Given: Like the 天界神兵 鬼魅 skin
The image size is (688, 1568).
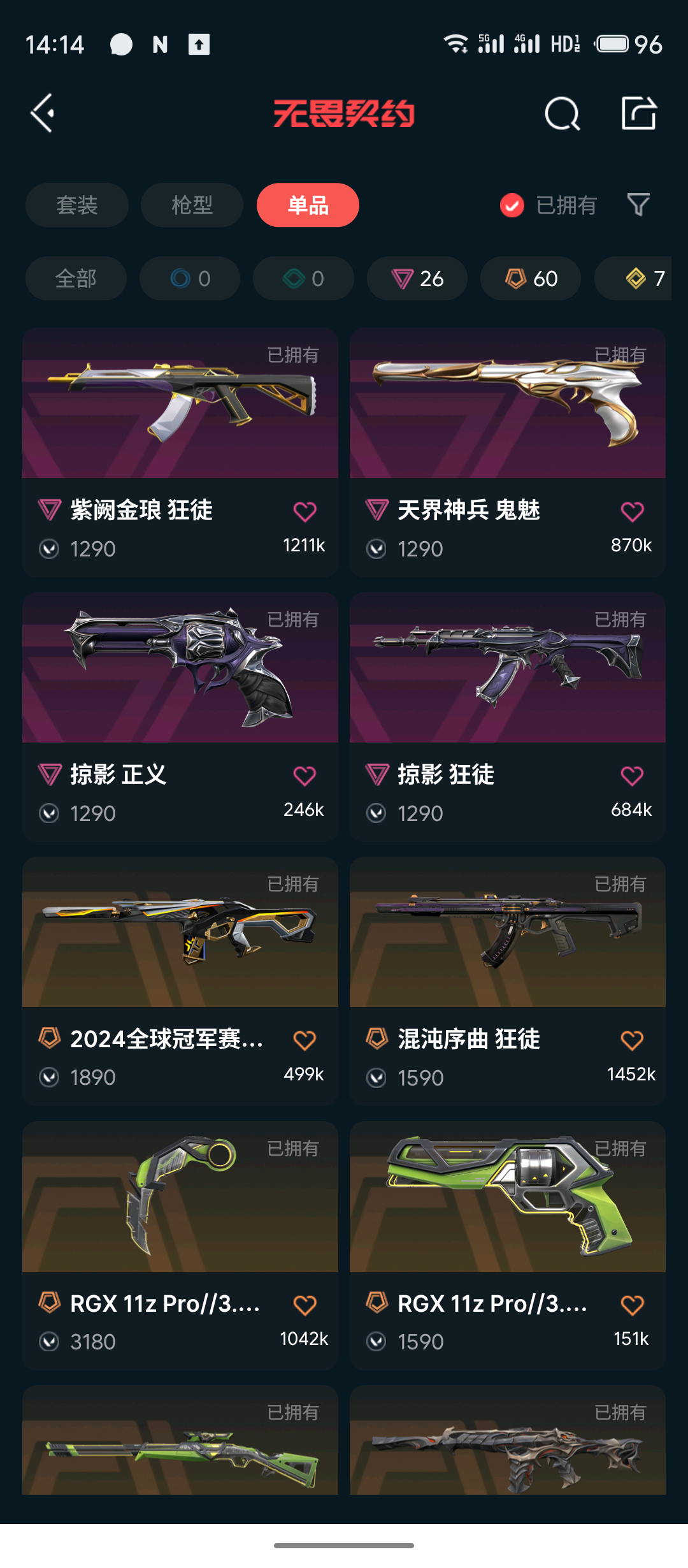Looking at the screenshot, I should pyautogui.click(x=632, y=511).
